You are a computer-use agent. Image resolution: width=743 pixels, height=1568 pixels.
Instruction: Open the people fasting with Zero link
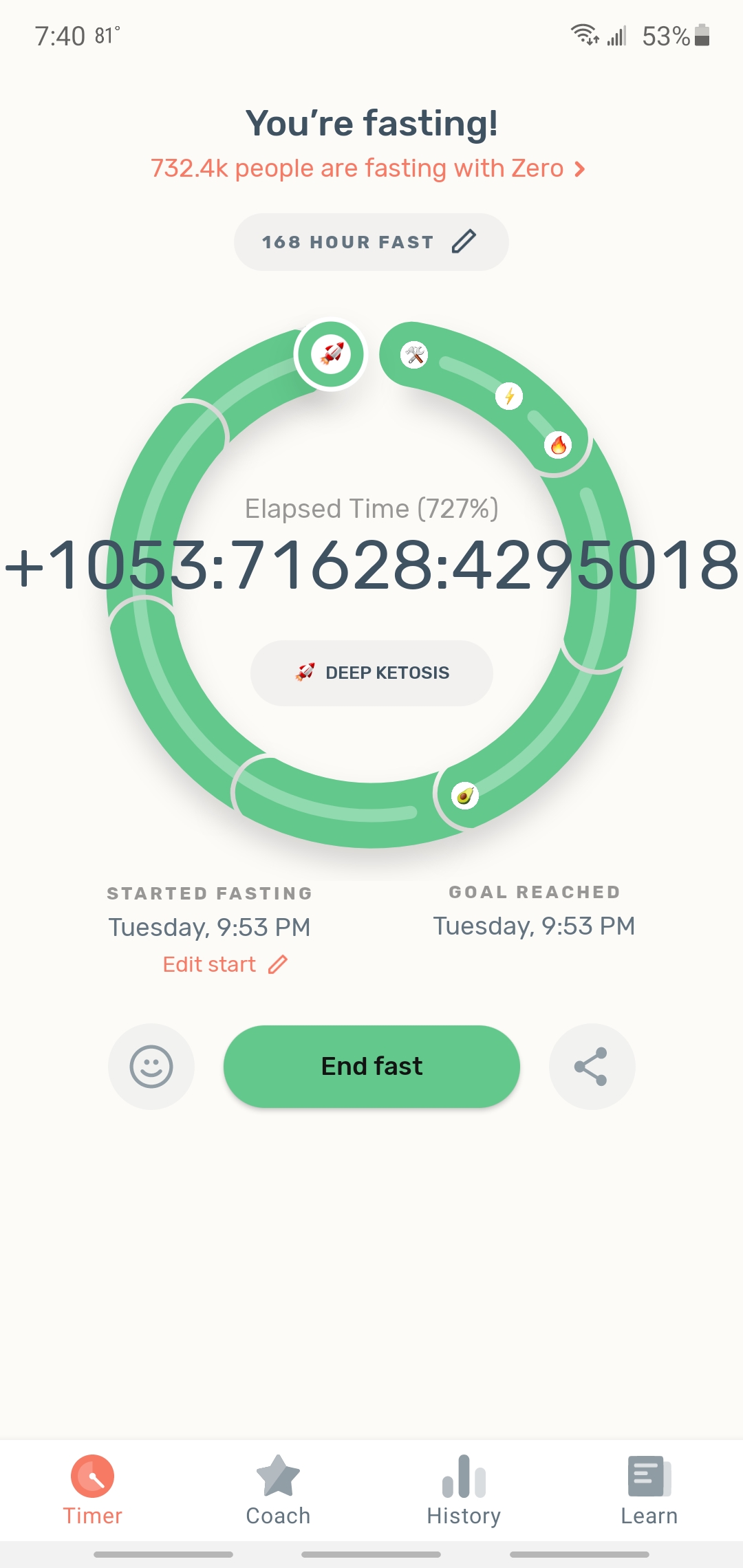tap(368, 168)
